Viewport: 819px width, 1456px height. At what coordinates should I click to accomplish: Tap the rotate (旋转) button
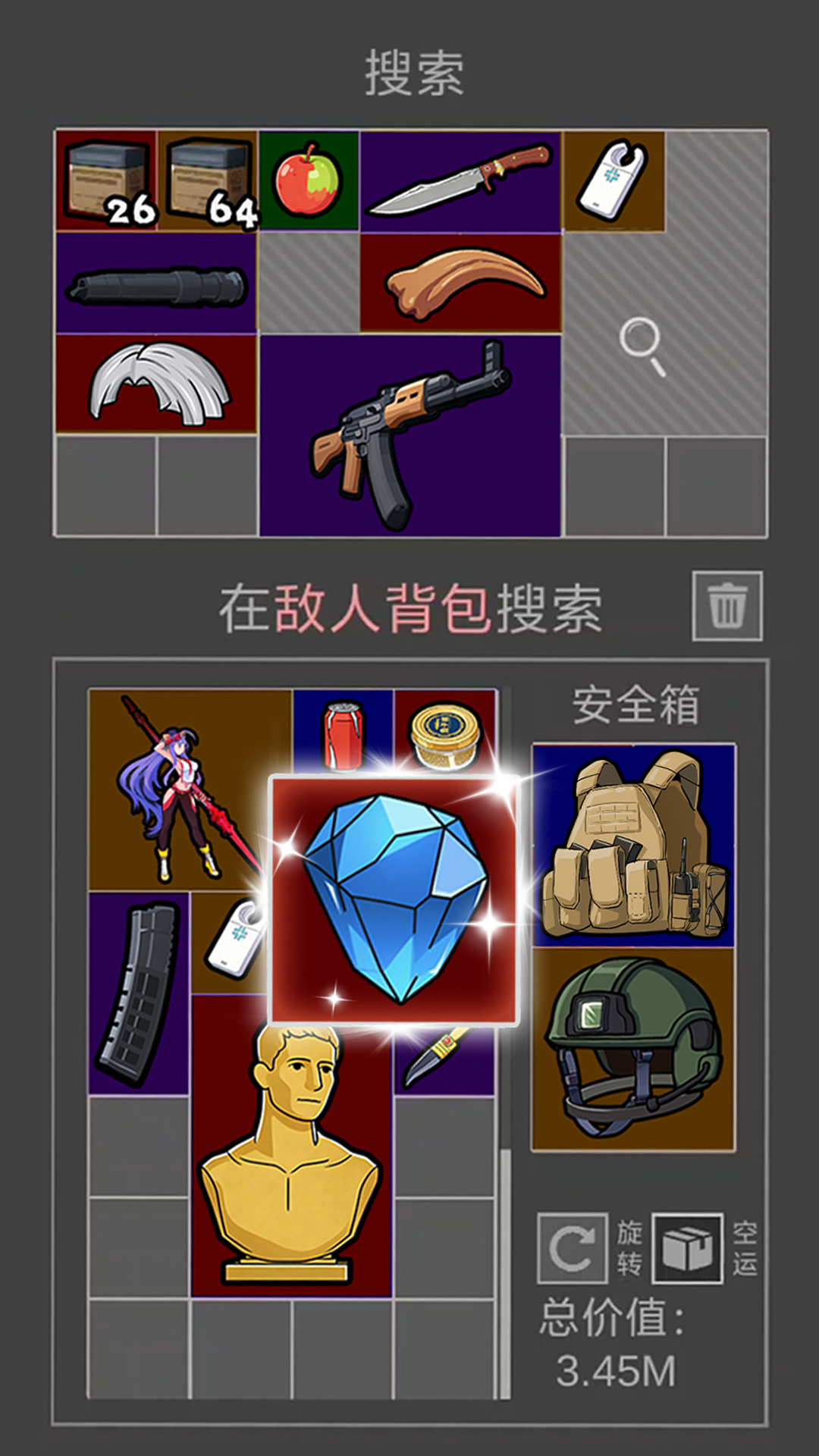[x=573, y=1247]
